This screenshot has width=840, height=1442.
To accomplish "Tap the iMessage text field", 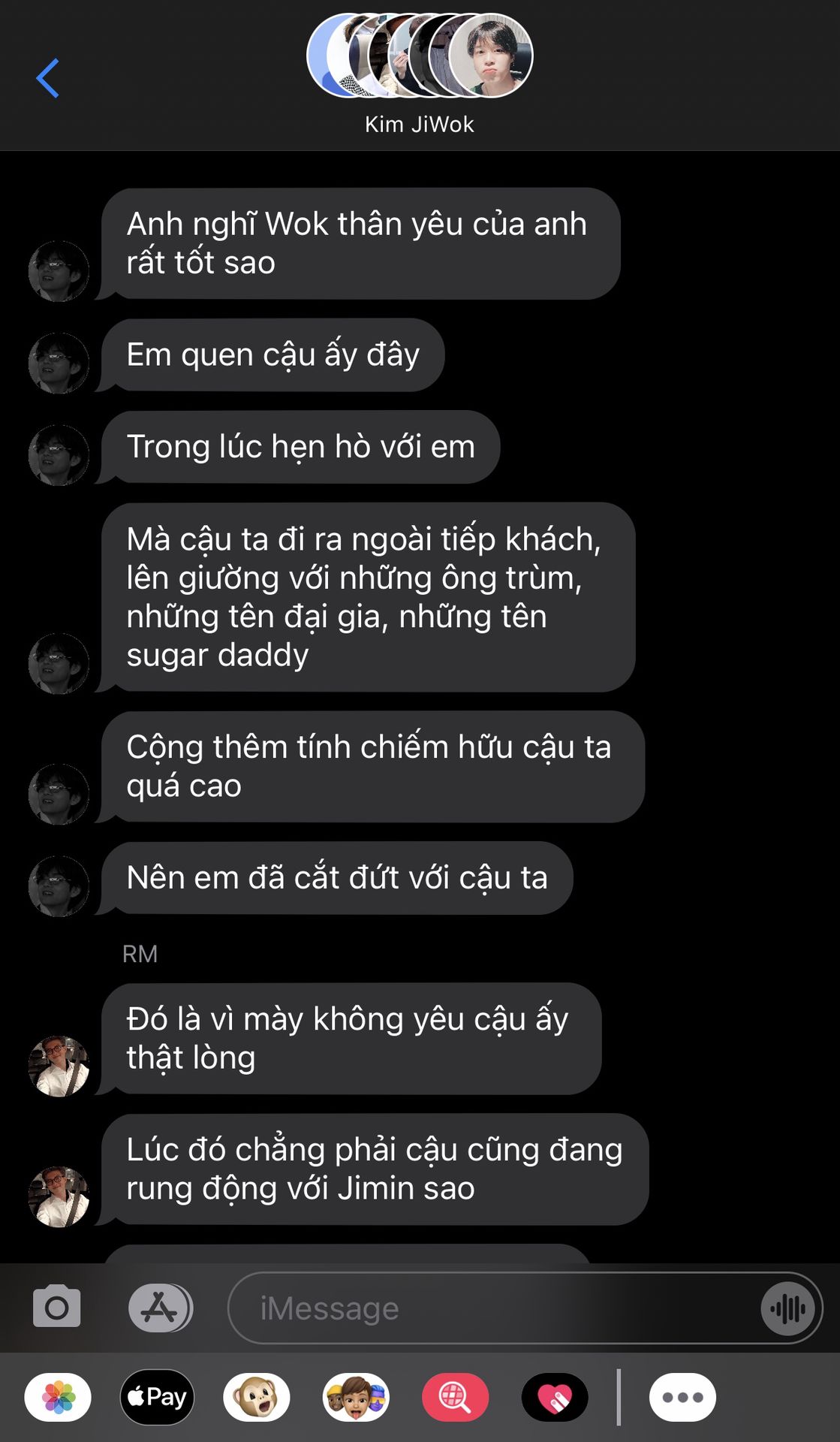I will tap(492, 1308).
